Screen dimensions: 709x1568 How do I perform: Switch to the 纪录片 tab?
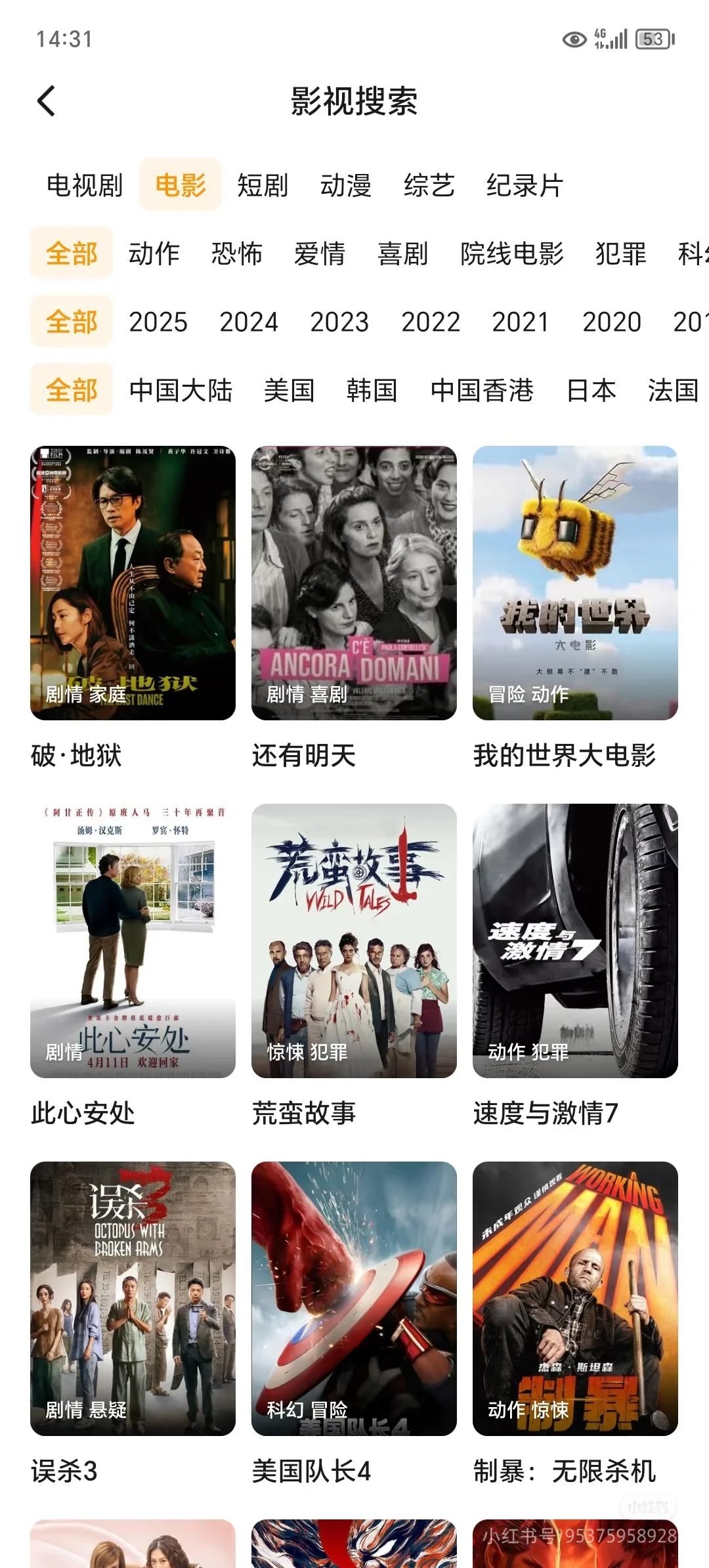point(525,185)
